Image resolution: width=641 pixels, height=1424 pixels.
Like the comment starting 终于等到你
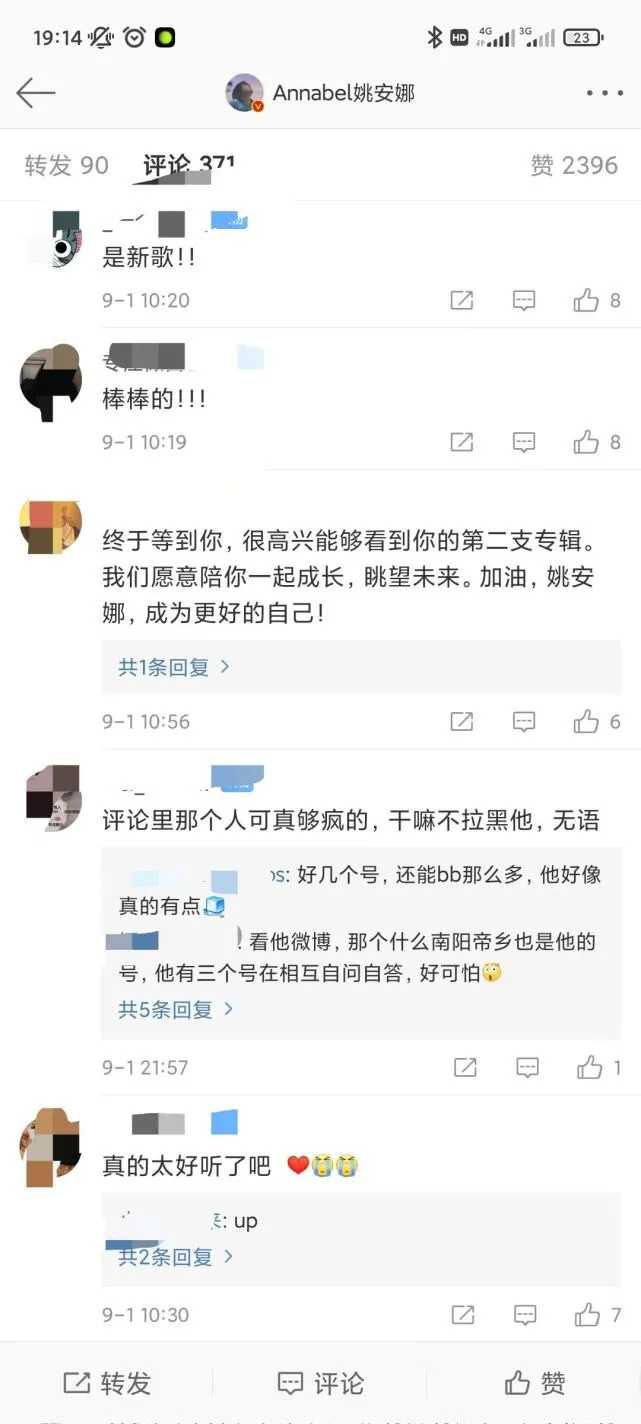pyautogui.click(x=597, y=721)
